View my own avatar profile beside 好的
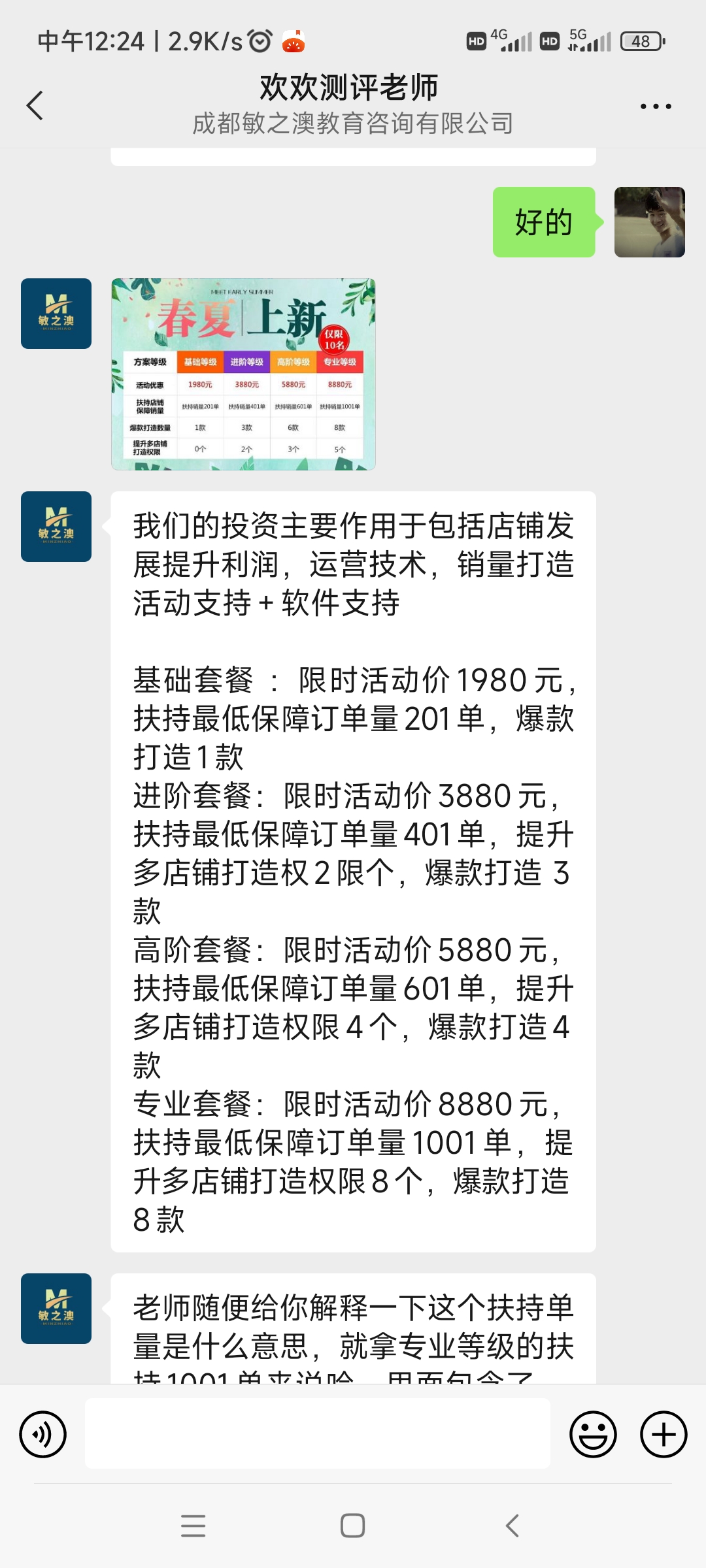706x1568 pixels. click(x=649, y=222)
